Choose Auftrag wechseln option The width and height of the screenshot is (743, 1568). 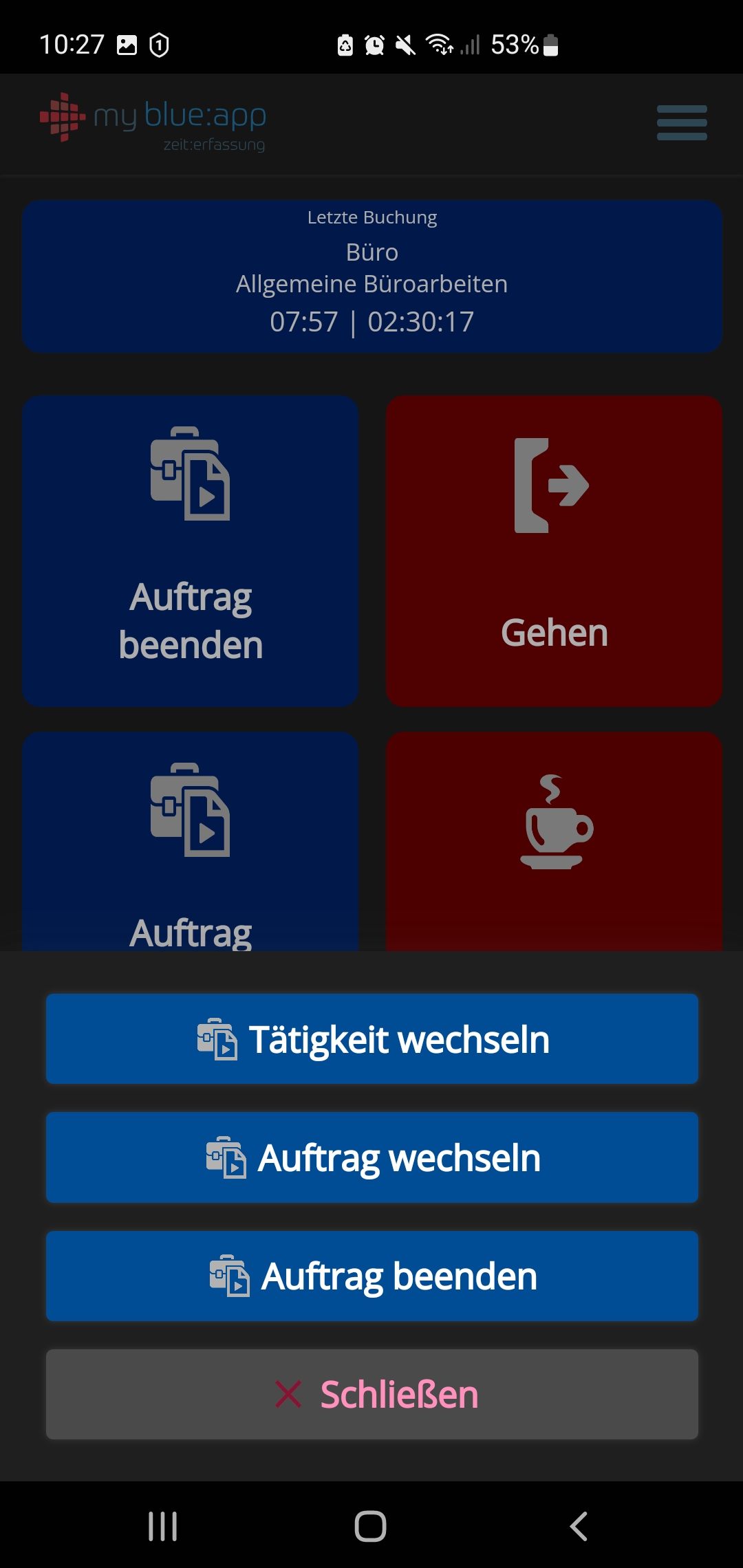[x=371, y=1157]
